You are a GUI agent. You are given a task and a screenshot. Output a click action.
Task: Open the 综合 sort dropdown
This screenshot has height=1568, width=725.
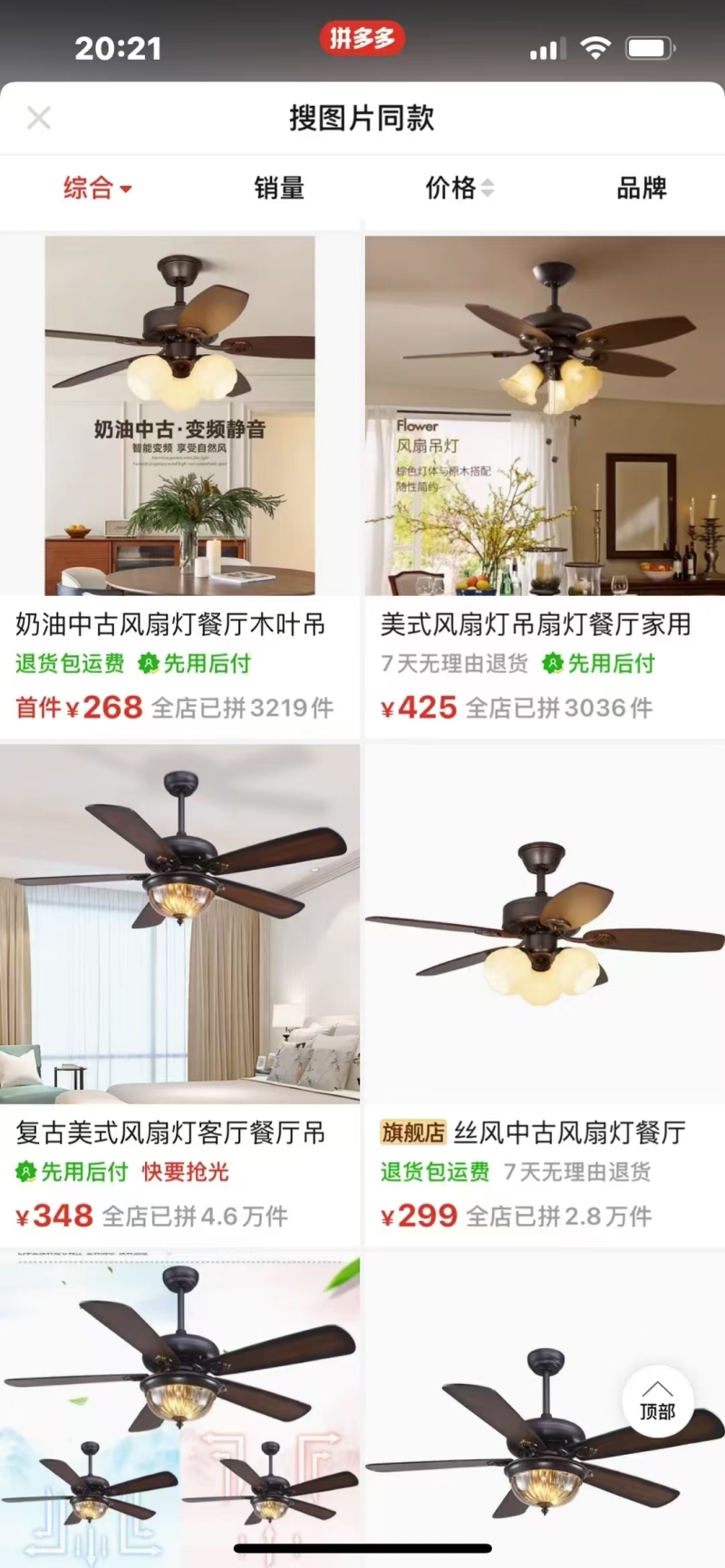pyautogui.click(x=97, y=188)
